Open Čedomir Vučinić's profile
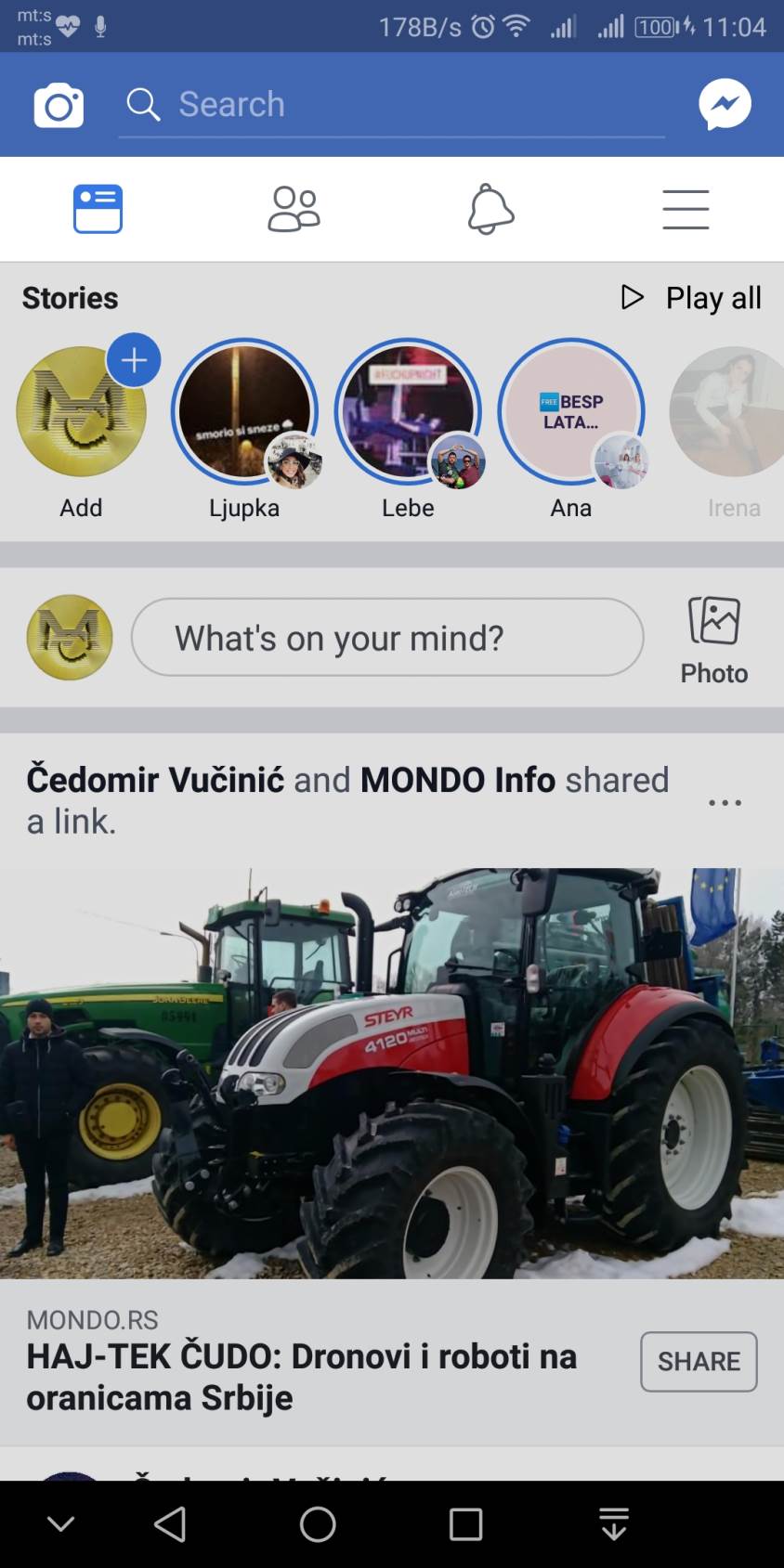Screen dimensions: 784x1568 (155, 780)
